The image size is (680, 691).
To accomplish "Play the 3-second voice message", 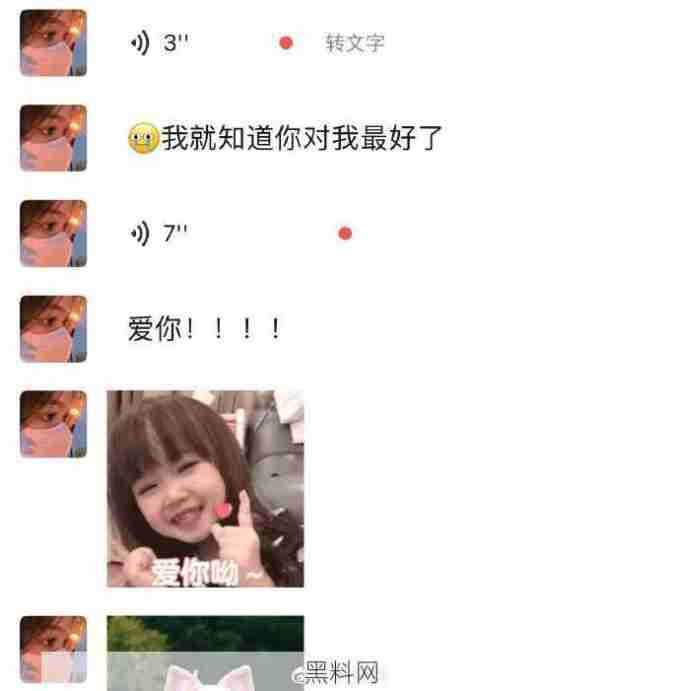I will pos(160,43).
